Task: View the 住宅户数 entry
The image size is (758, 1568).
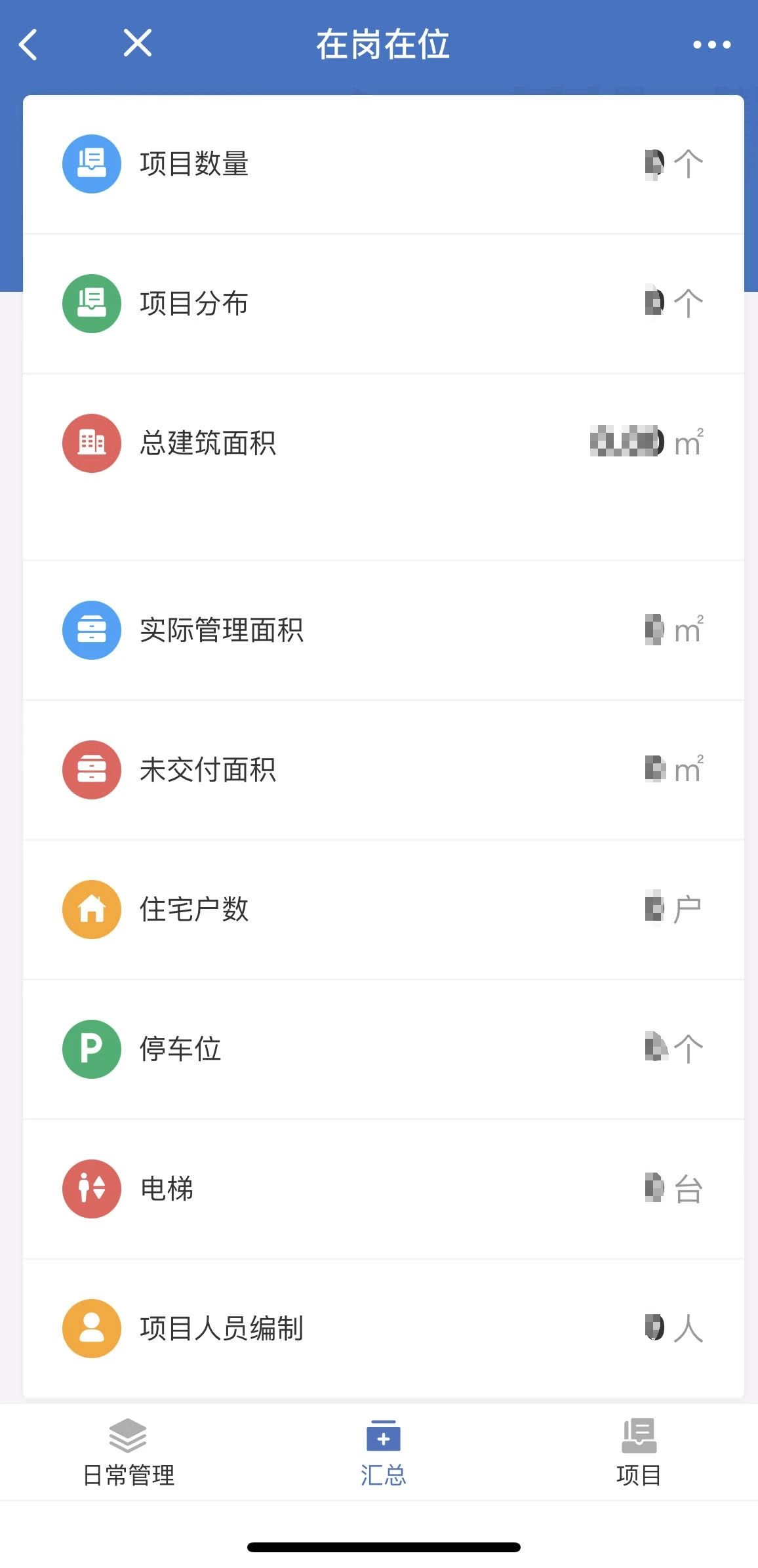Action: pos(384,910)
